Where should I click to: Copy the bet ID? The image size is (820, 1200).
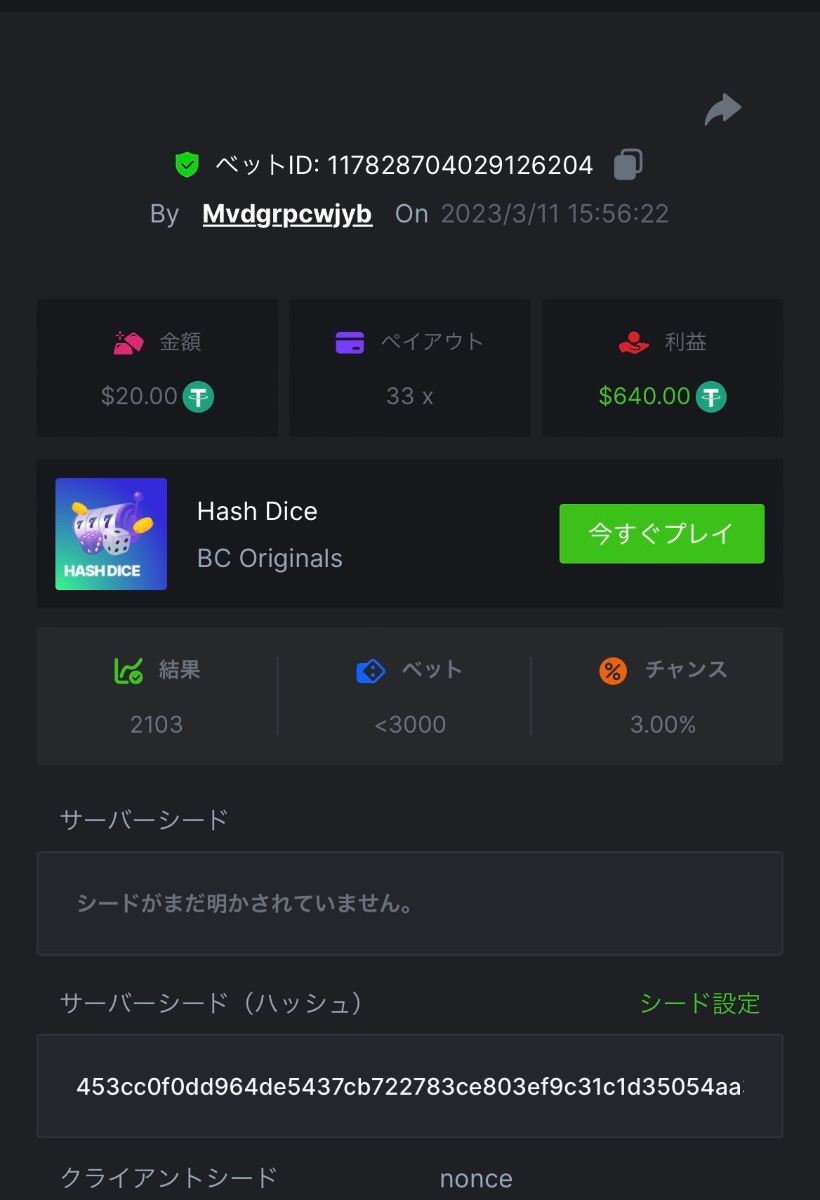[x=627, y=164]
